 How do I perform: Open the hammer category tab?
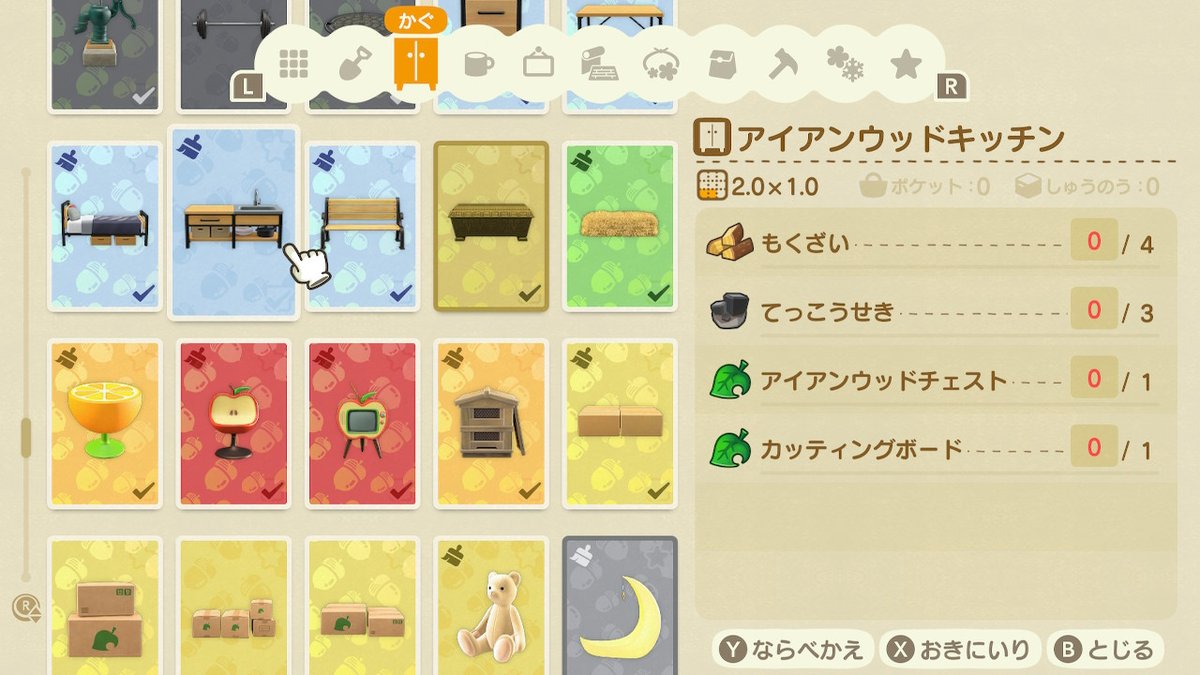coord(783,65)
